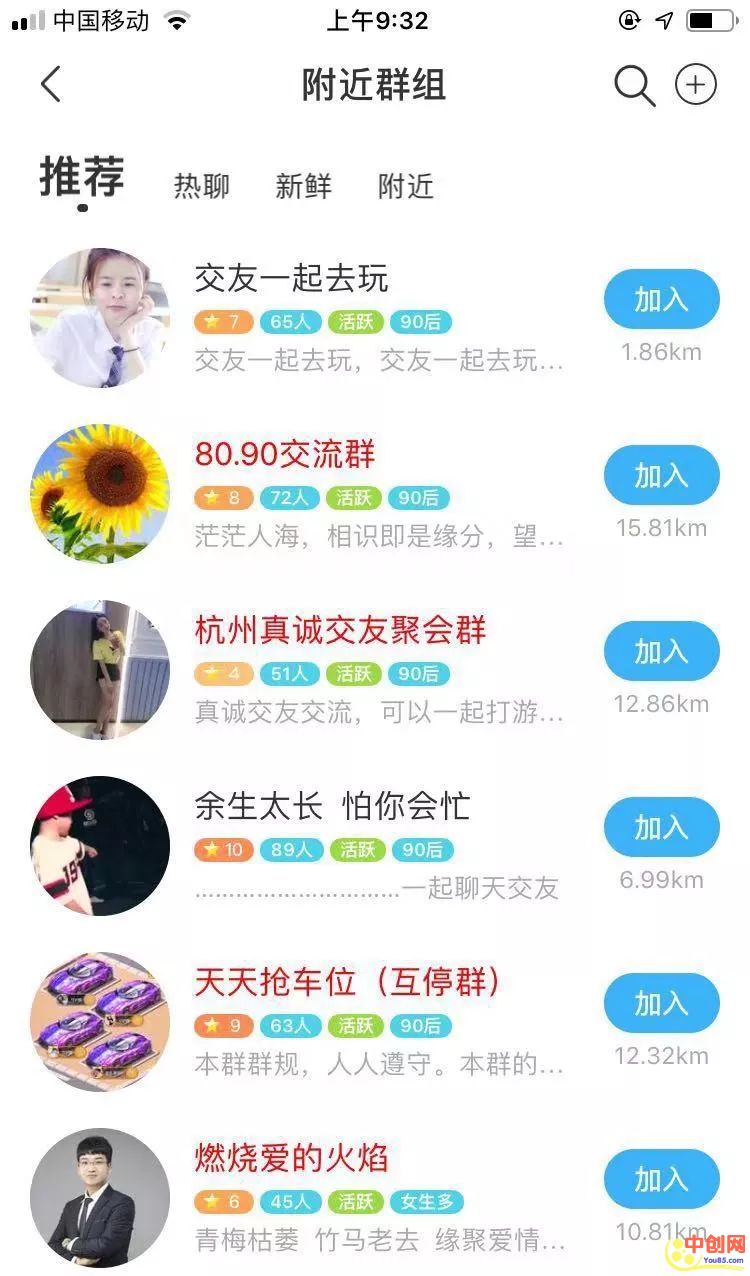Image resolution: width=750 pixels, height=1276 pixels.
Task: Join the group 余生太长 怕你会忙
Action: click(x=661, y=827)
